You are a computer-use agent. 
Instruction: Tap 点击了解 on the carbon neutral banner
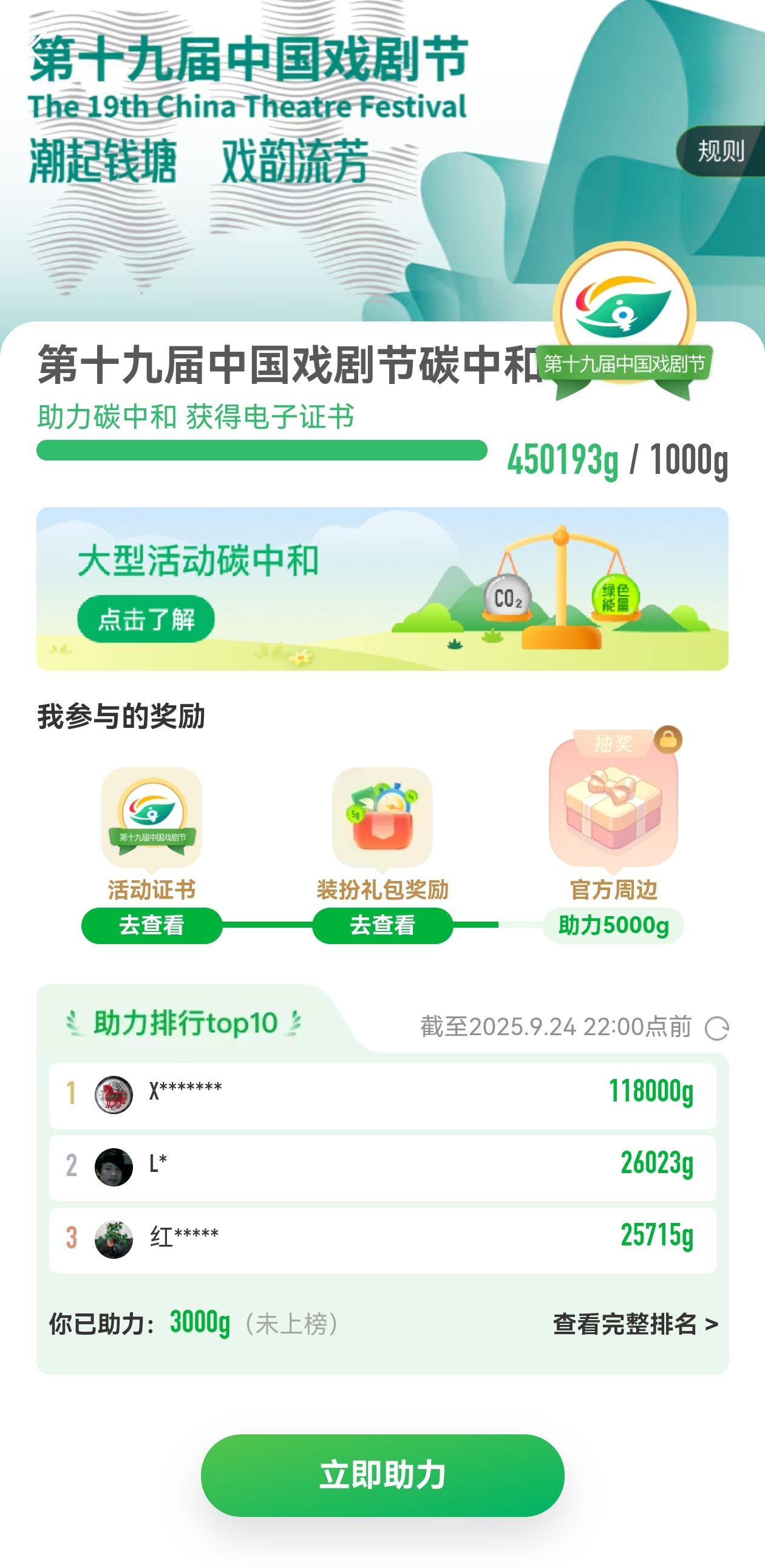(x=146, y=619)
